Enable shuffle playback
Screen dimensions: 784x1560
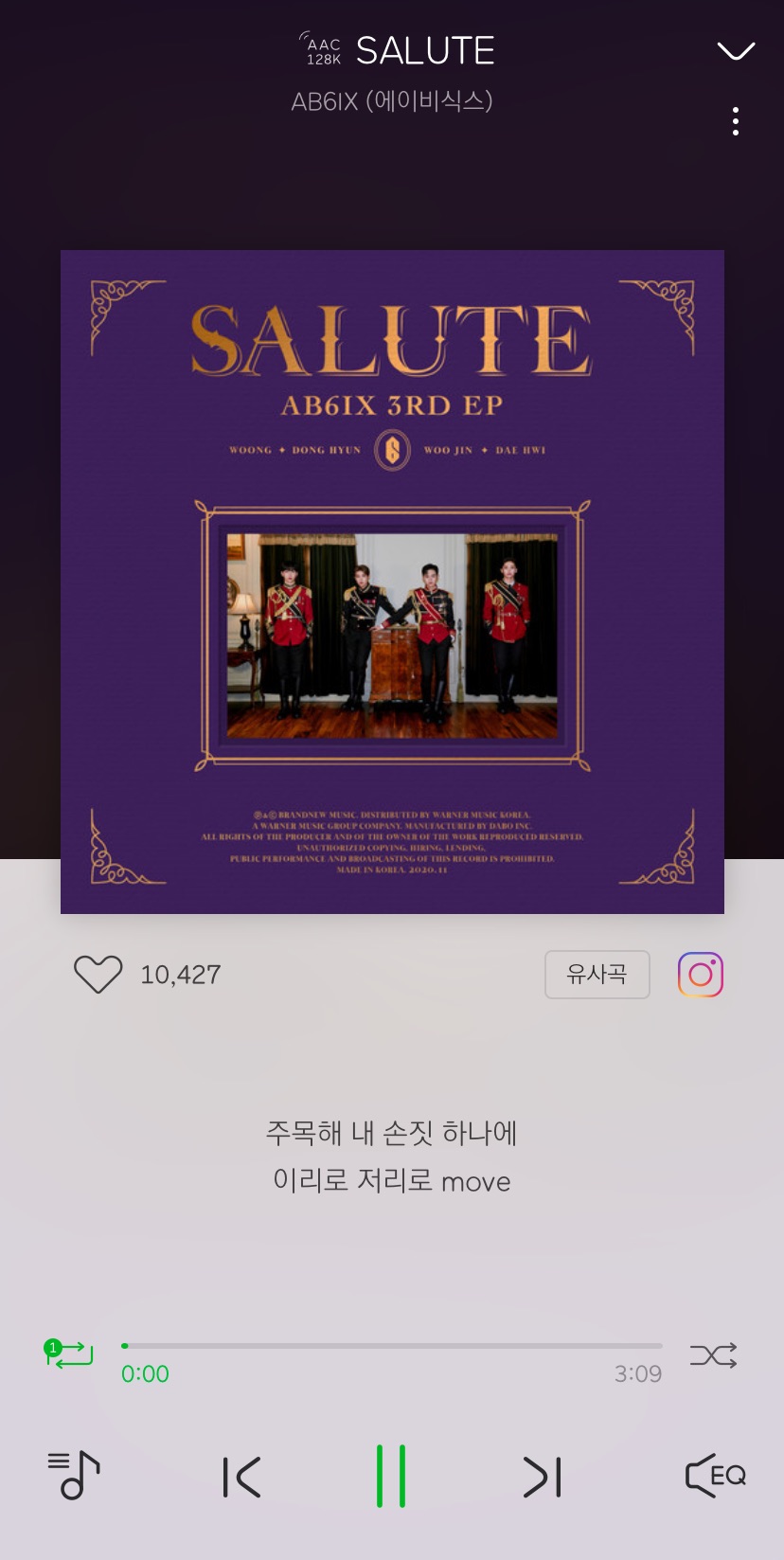pyautogui.click(x=713, y=1355)
